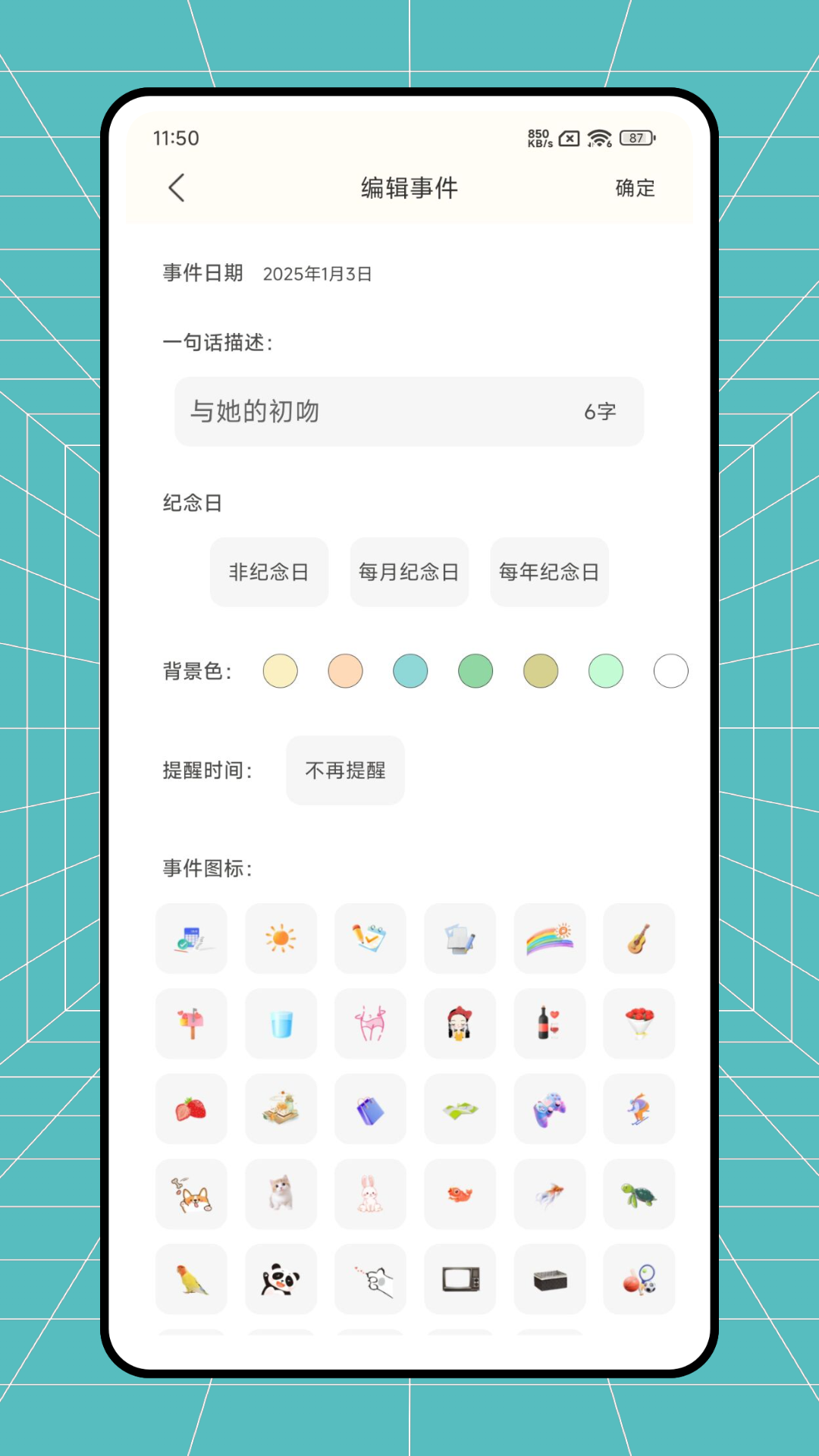Pick the corgi dog icon
The image size is (819, 1456).
click(x=190, y=1194)
